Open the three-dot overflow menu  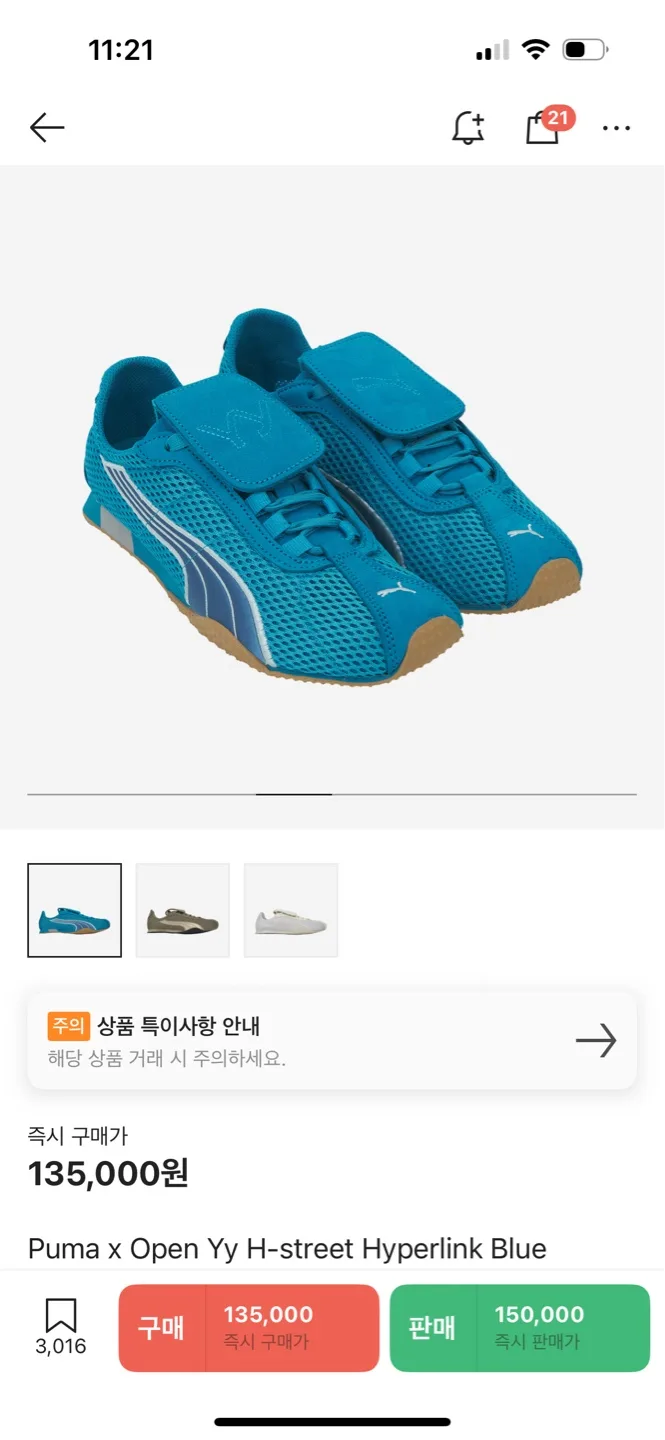click(x=616, y=128)
